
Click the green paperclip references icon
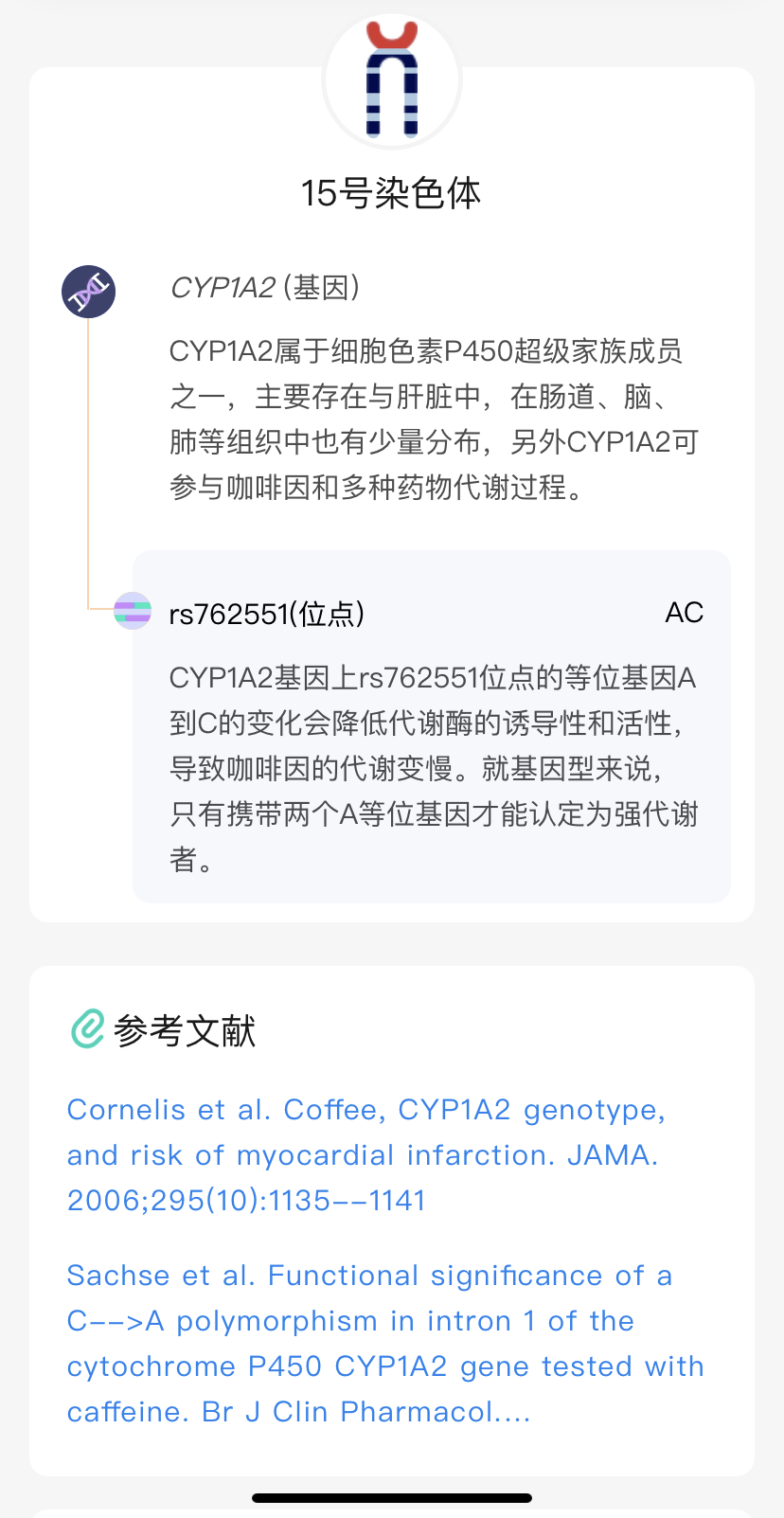click(87, 1028)
